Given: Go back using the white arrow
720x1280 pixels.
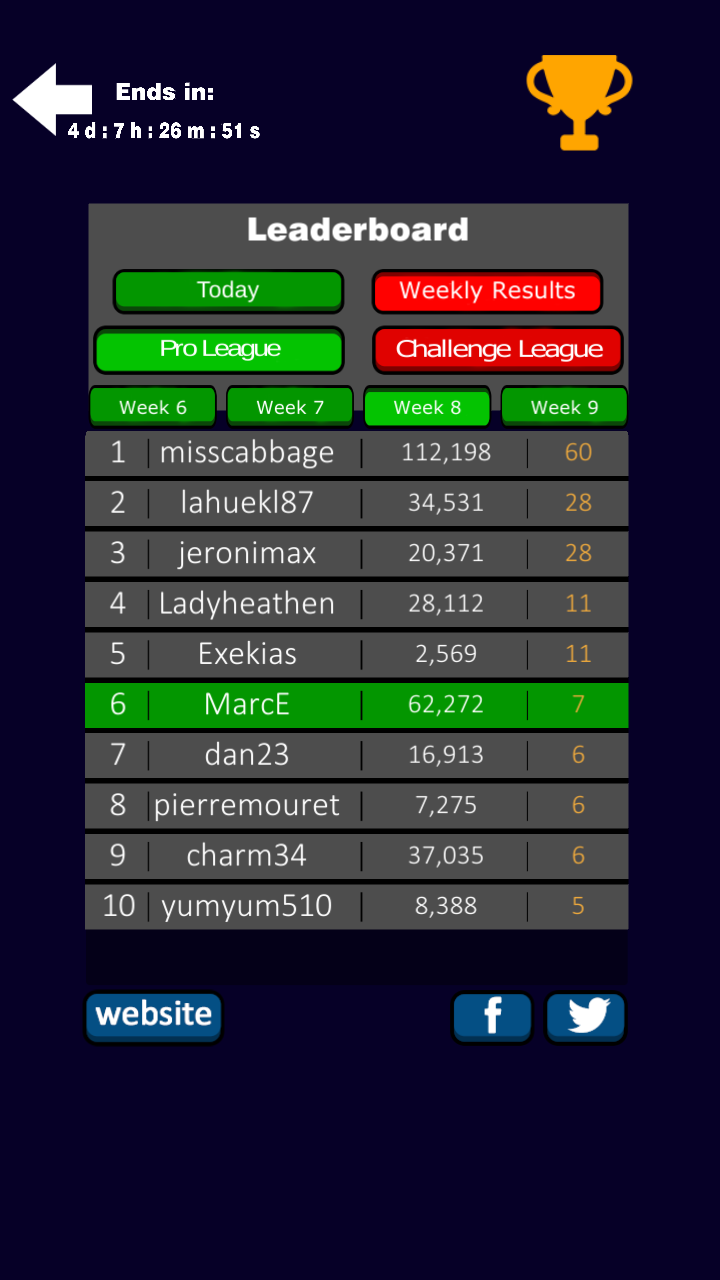Looking at the screenshot, I should (50, 100).
